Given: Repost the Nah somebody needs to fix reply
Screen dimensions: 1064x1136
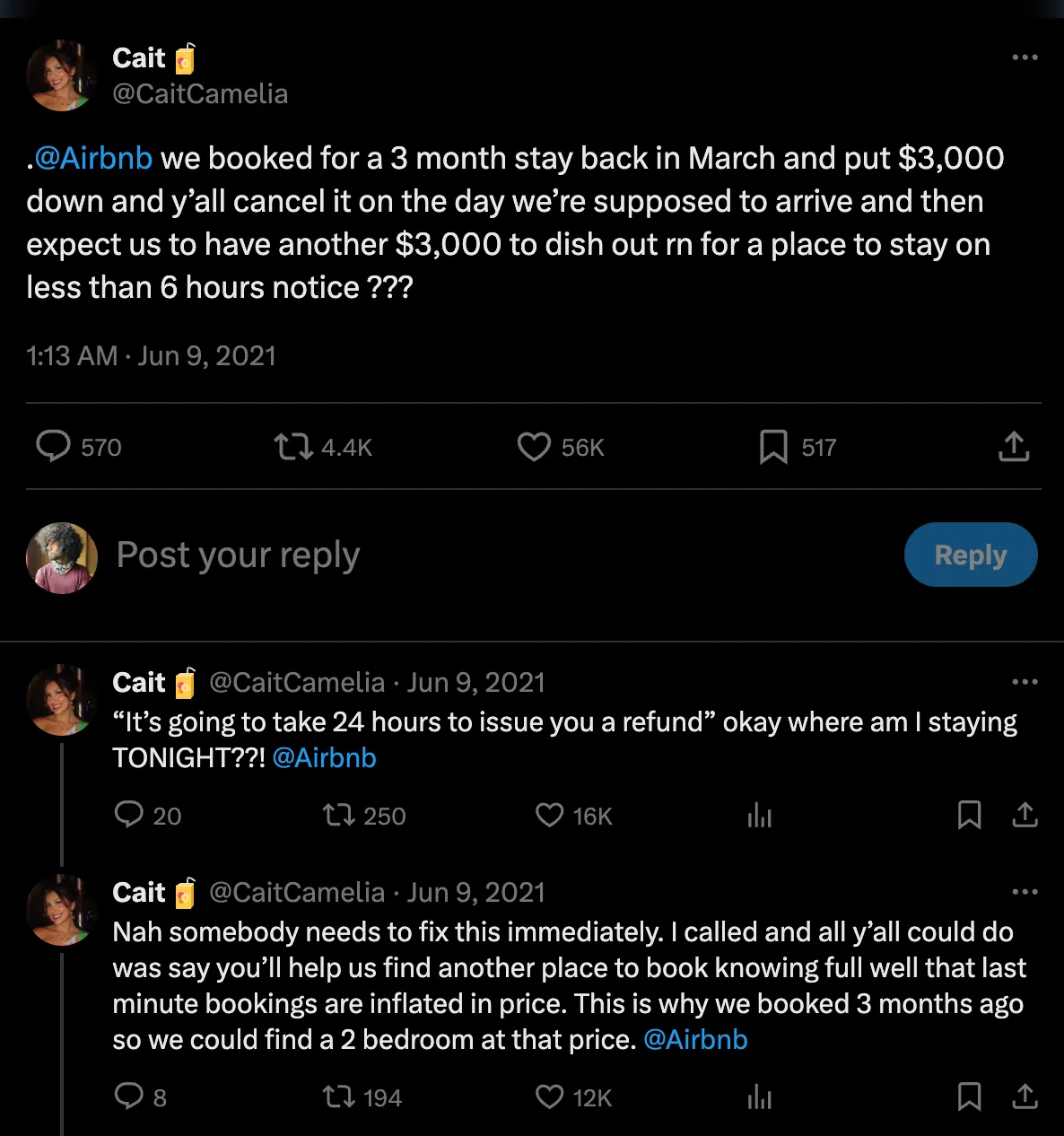Looking at the screenshot, I should [338, 1097].
